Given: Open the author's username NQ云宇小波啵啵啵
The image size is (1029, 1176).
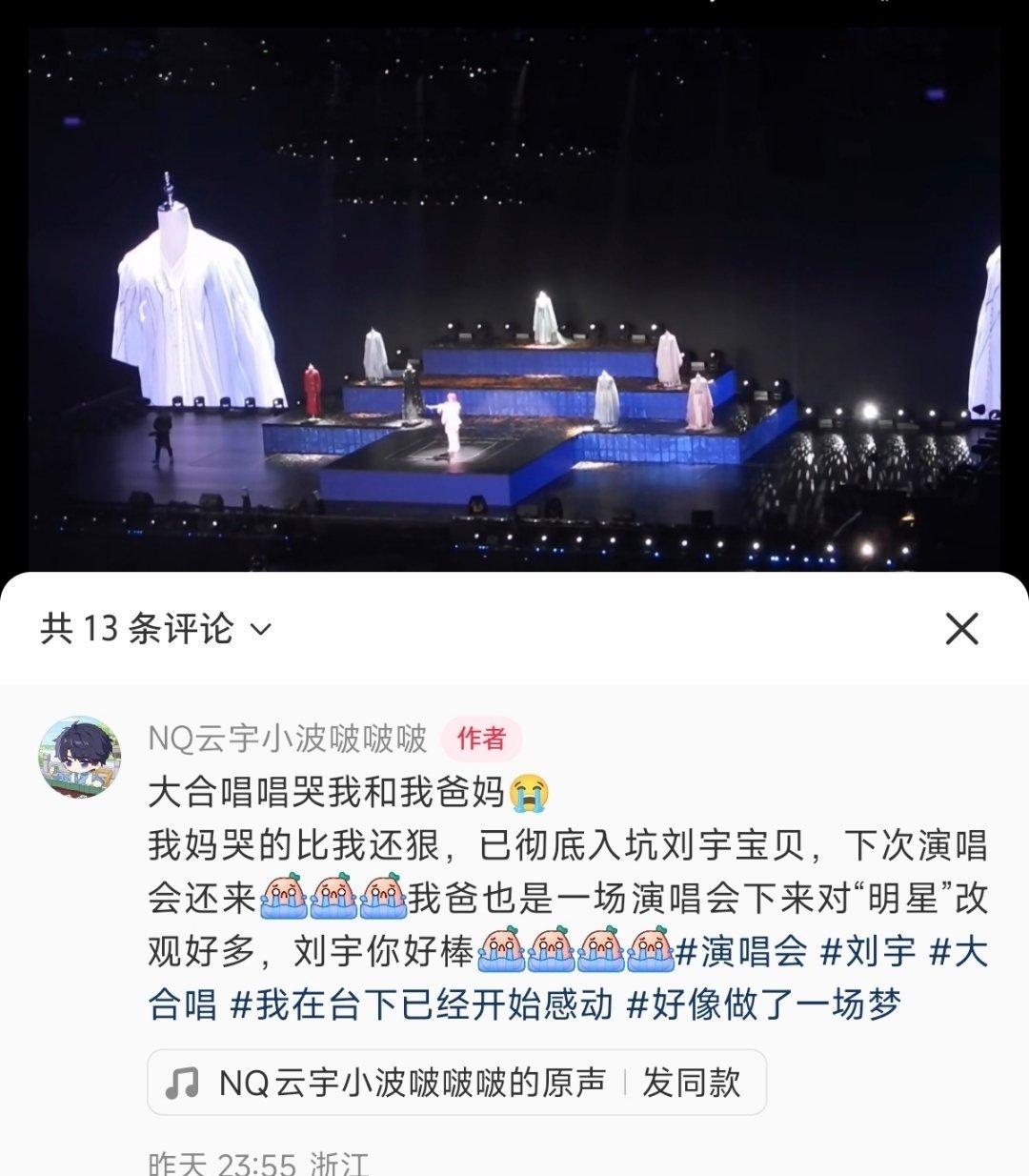Looking at the screenshot, I should (x=288, y=739).
